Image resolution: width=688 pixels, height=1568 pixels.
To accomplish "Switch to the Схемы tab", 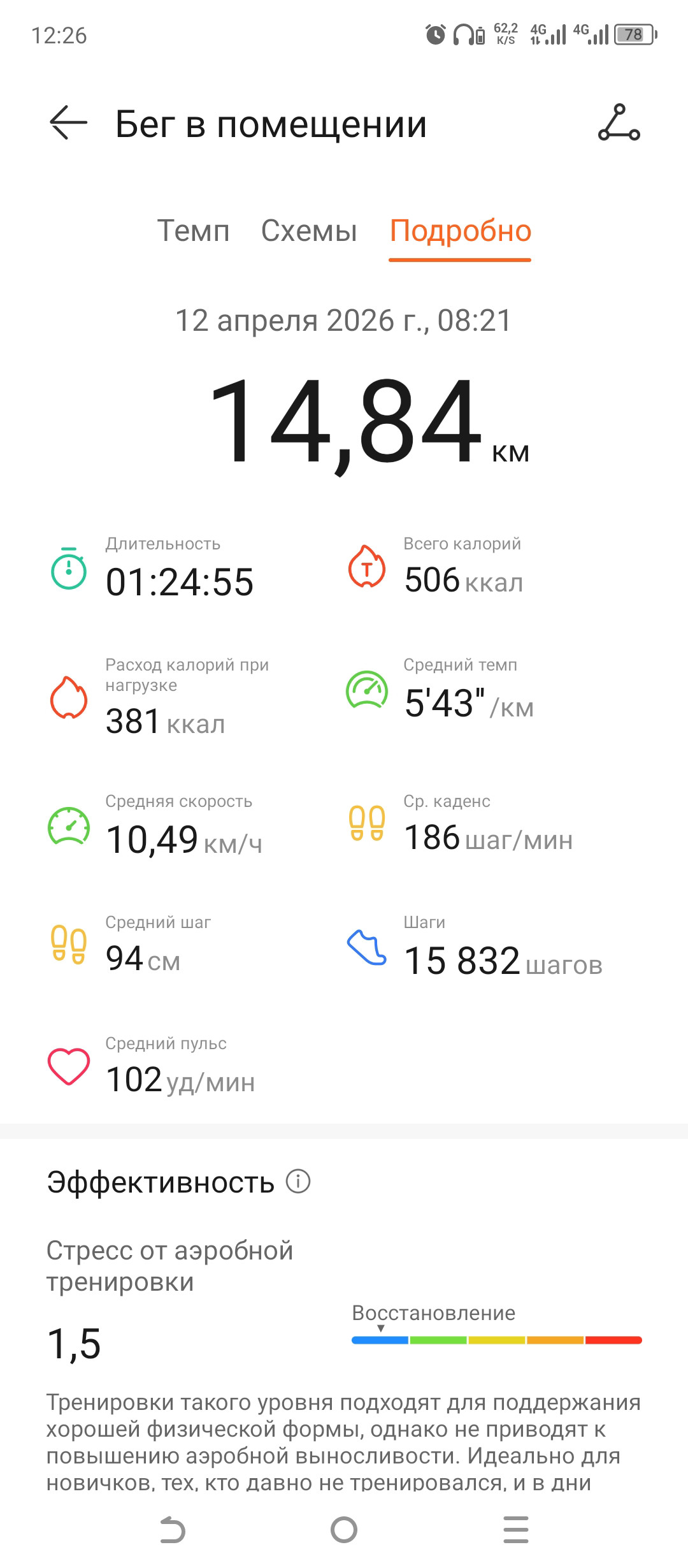I will coord(309,231).
